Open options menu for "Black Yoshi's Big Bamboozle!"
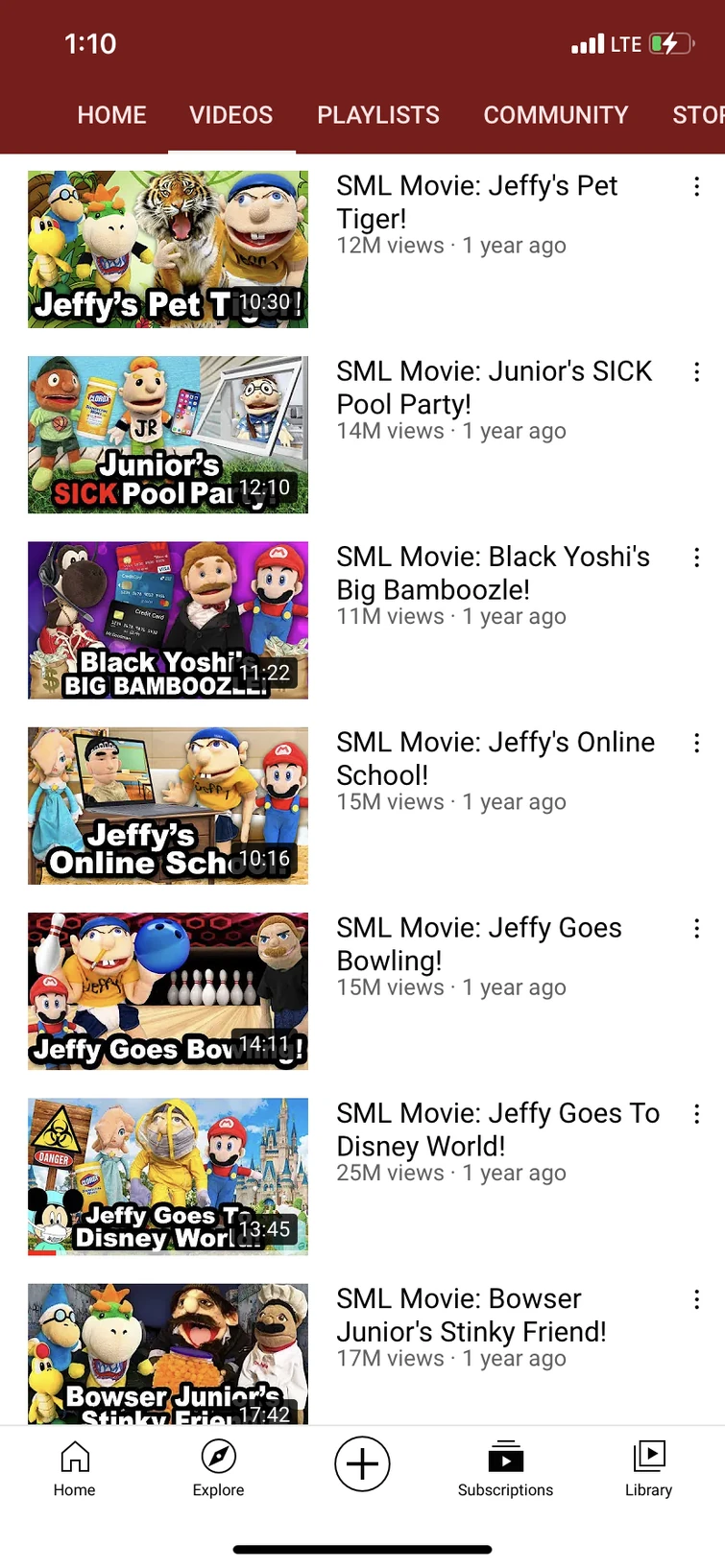The width and height of the screenshot is (725, 1568). (696, 558)
